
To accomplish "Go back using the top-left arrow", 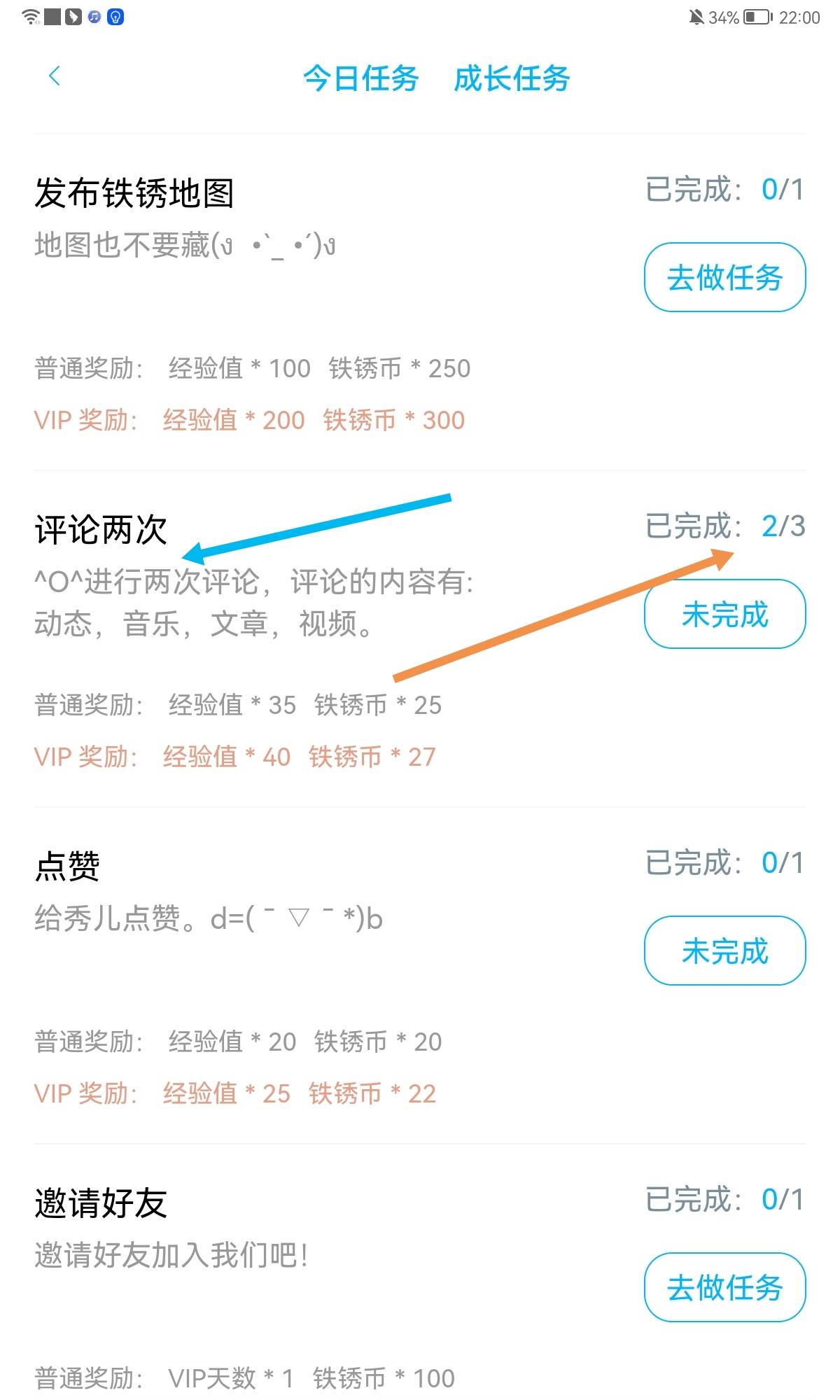I will (x=55, y=76).
